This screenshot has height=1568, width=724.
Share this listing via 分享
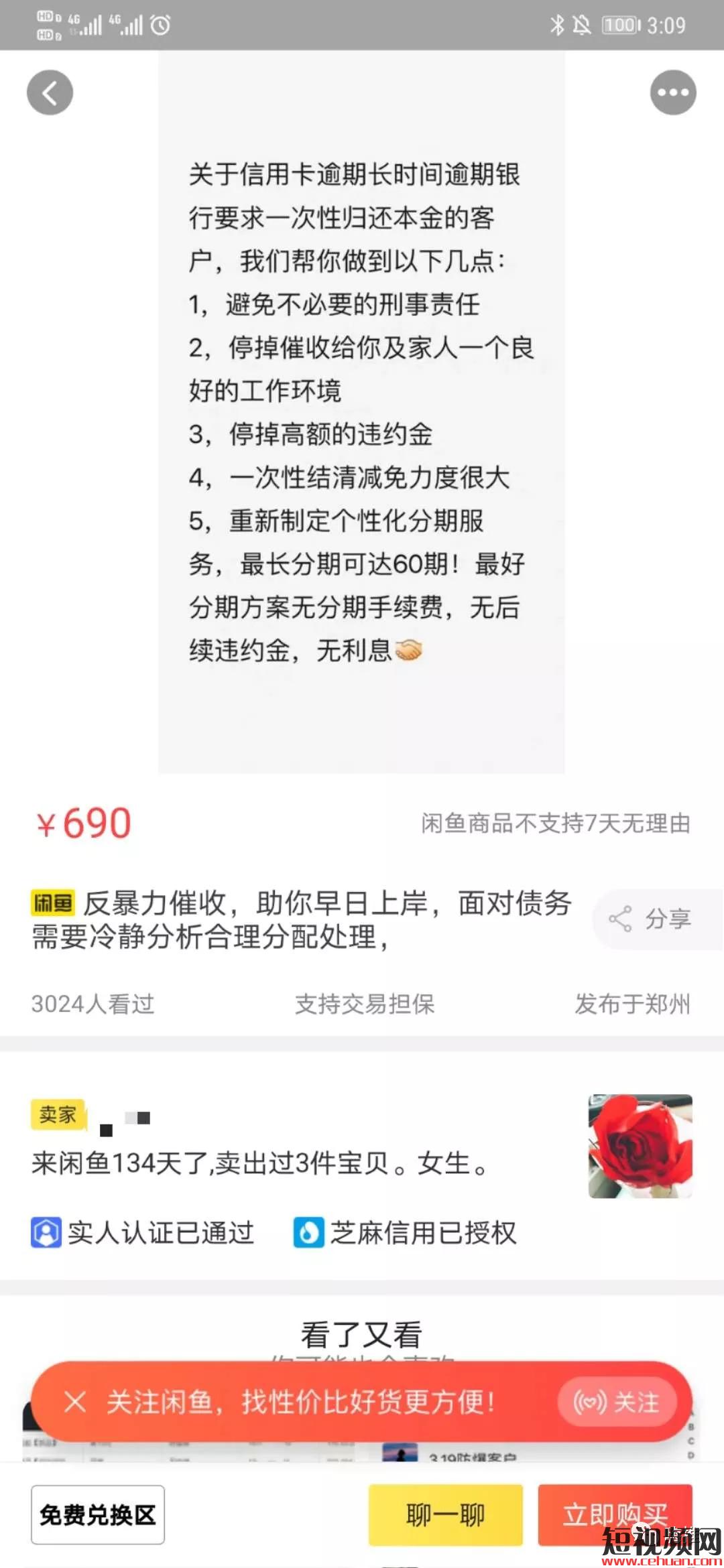pos(652,919)
